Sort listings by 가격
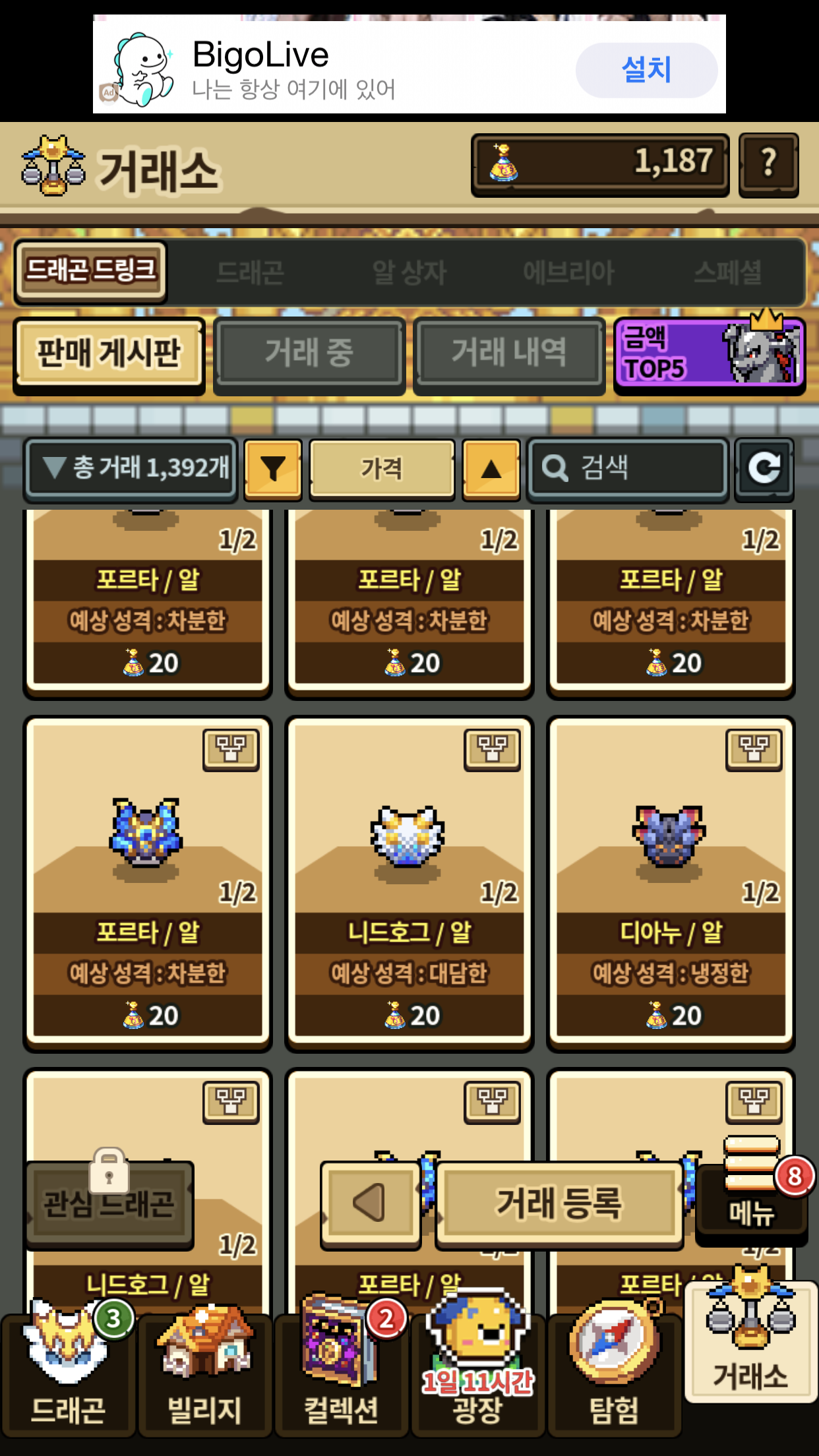Screen dimensions: 819x1456 click(382, 469)
